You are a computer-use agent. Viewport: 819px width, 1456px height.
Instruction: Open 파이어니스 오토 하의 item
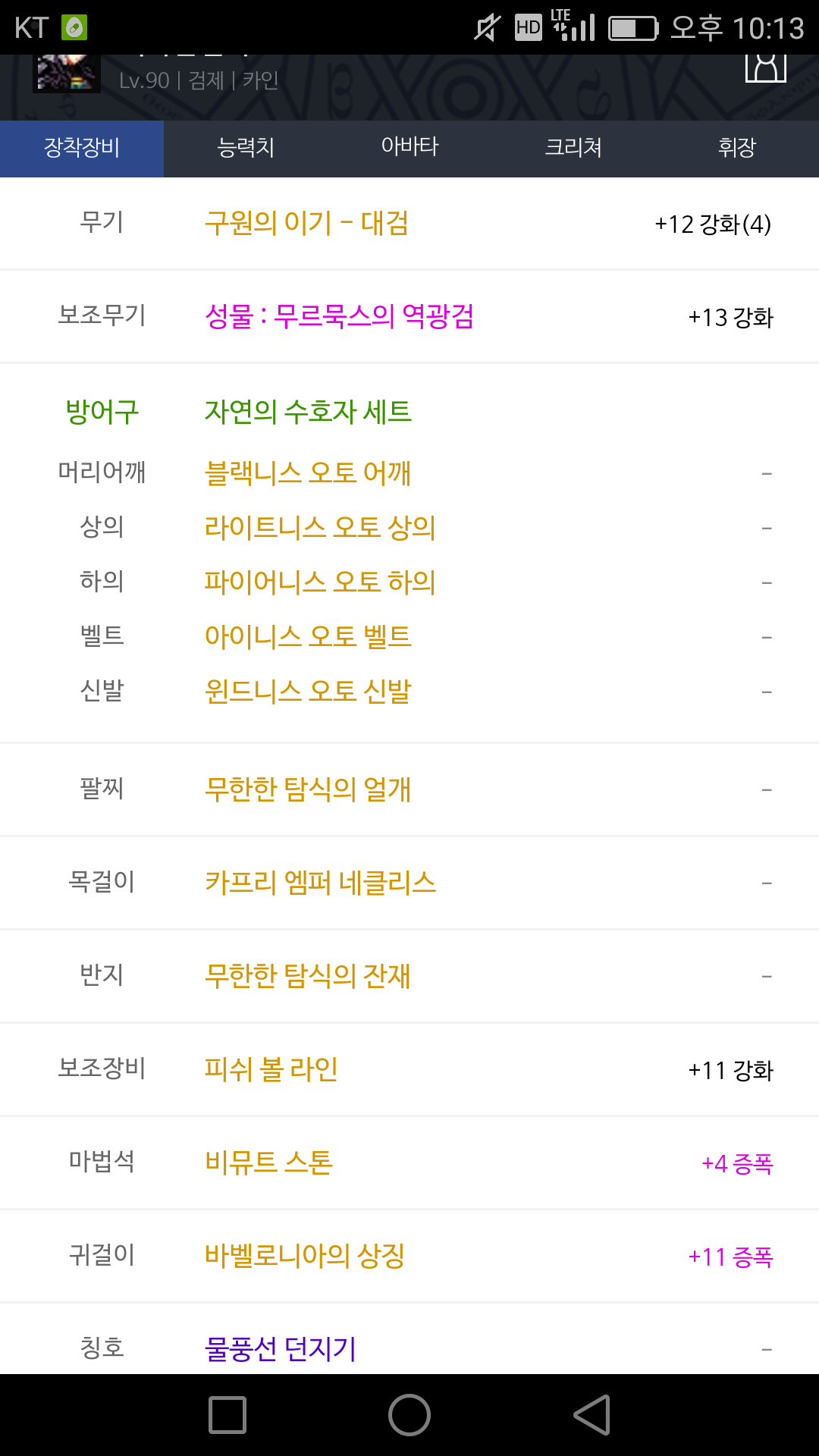[x=320, y=582]
